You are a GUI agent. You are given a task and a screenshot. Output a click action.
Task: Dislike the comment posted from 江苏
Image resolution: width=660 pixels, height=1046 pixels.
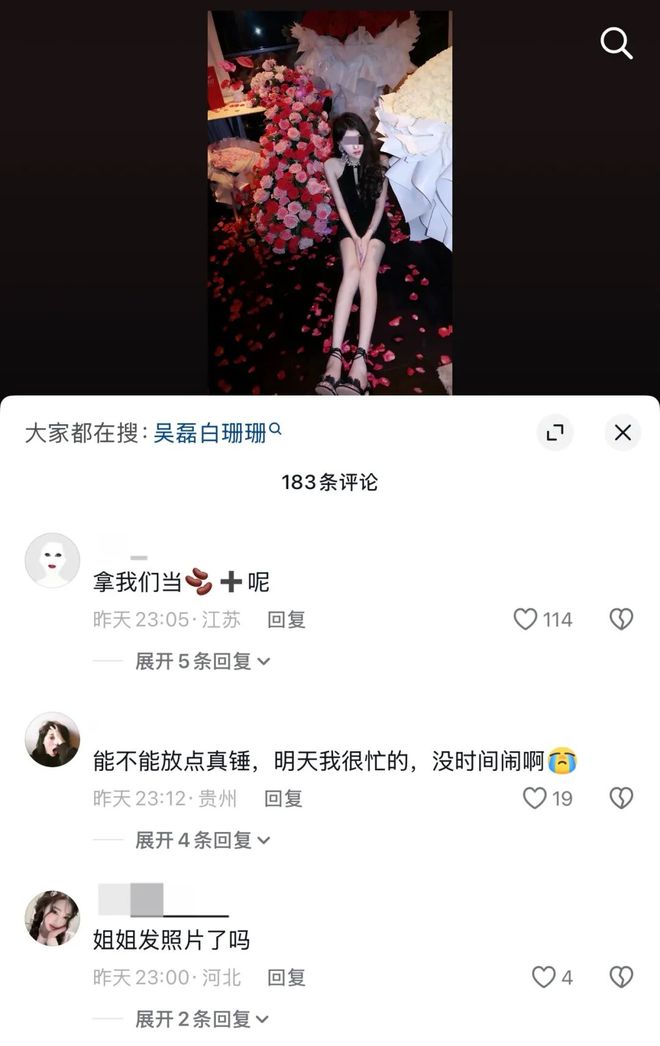pos(621,619)
